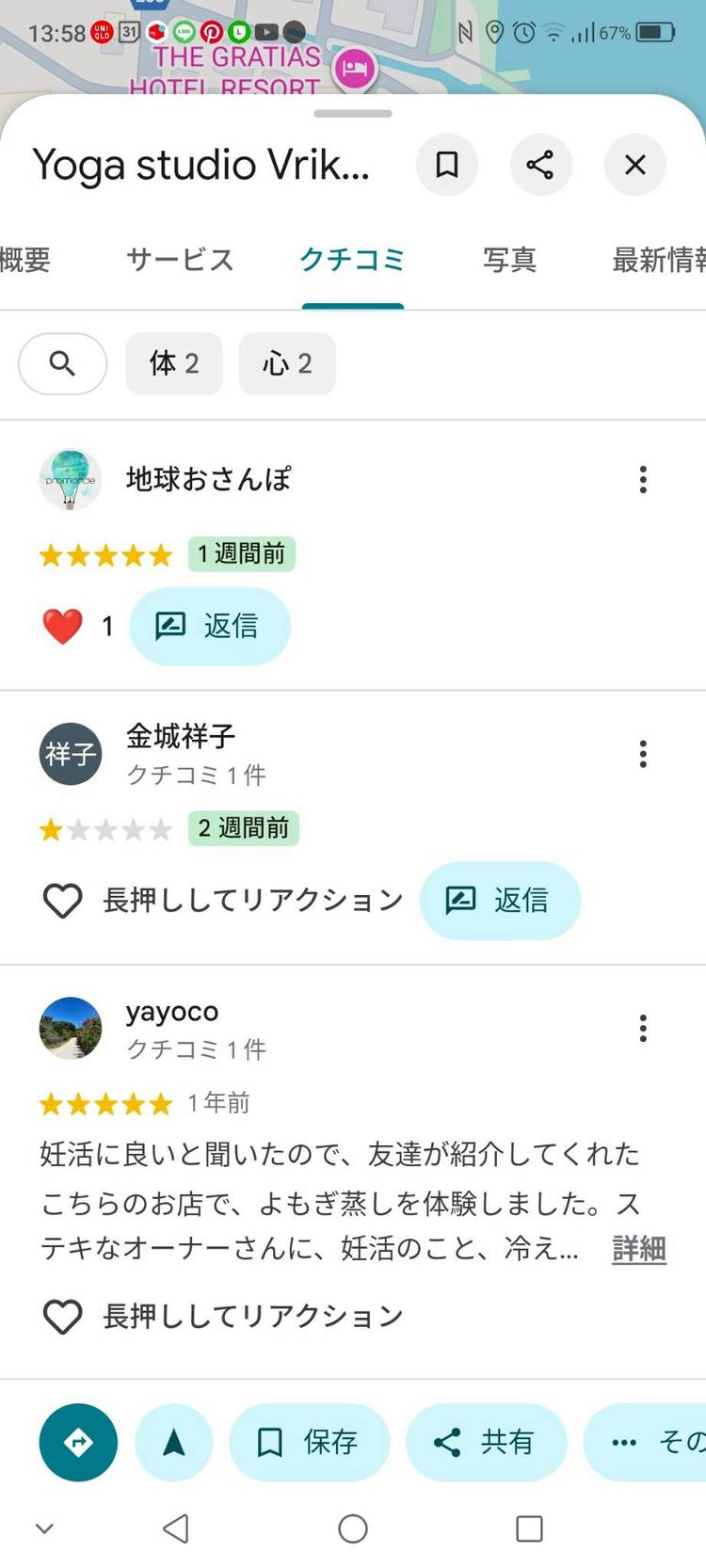Switch to the サービス tab
The height and width of the screenshot is (1568, 706).
pyautogui.click(x=180, y=260)
